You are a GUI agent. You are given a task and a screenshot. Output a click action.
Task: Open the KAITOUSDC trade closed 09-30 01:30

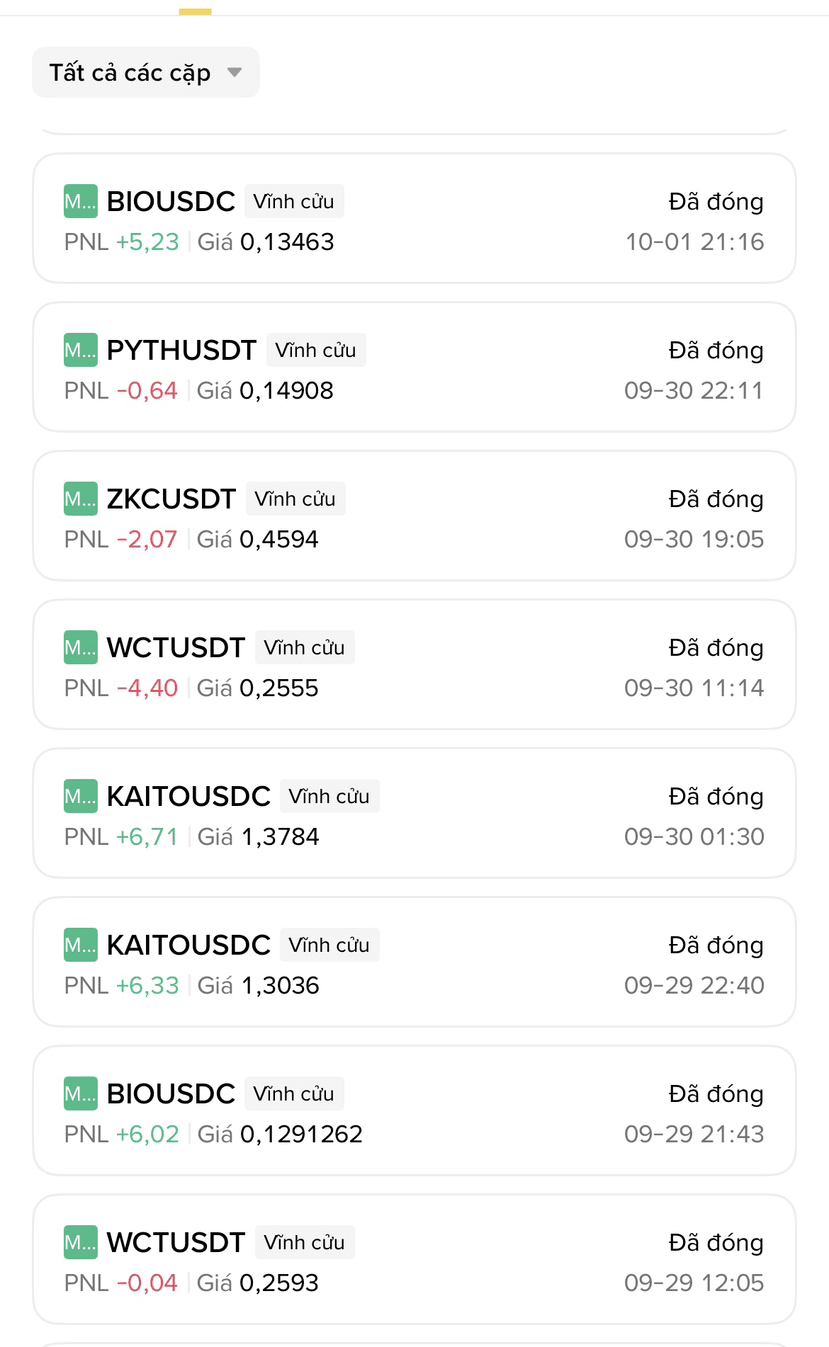[x=414, y=814]
